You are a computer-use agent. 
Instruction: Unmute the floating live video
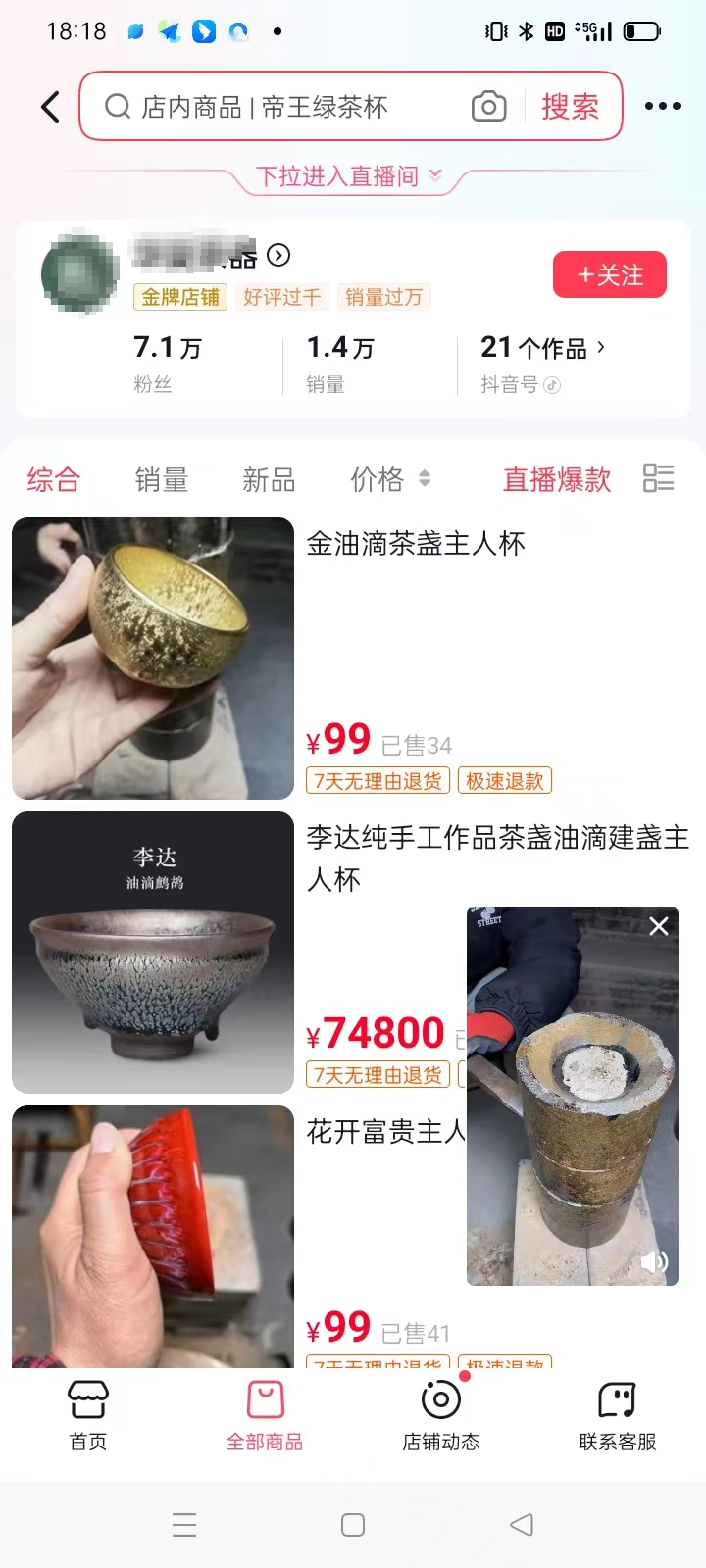pyautogui.click(x=654, y=1262)
